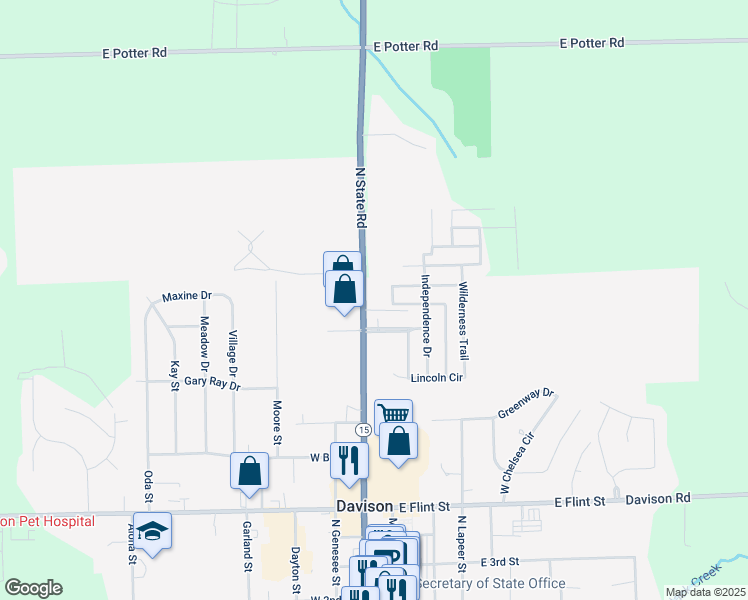The height and width of the screenshot is (600, 748).
Task: Open the shopping marker above Garland St
Action: 249,471
